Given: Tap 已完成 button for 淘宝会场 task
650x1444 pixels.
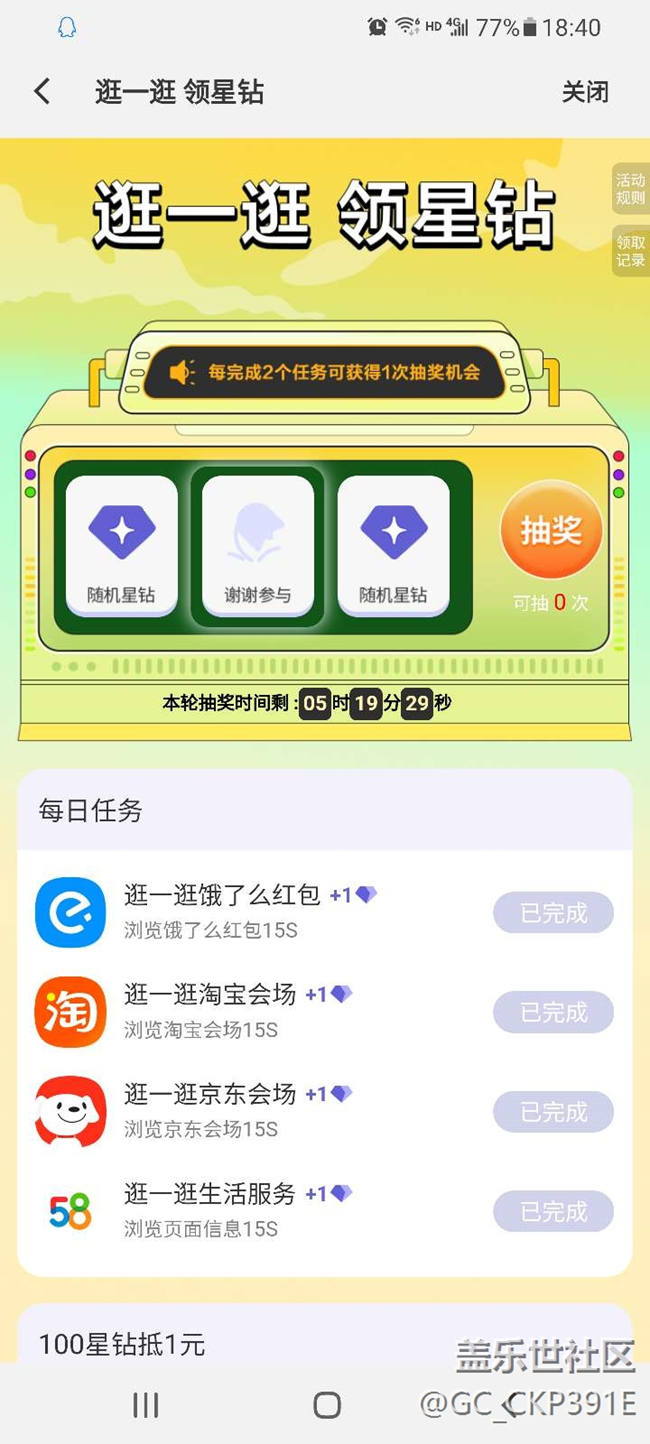Looking at the screenshot, I should click(x=553, y=1012).
